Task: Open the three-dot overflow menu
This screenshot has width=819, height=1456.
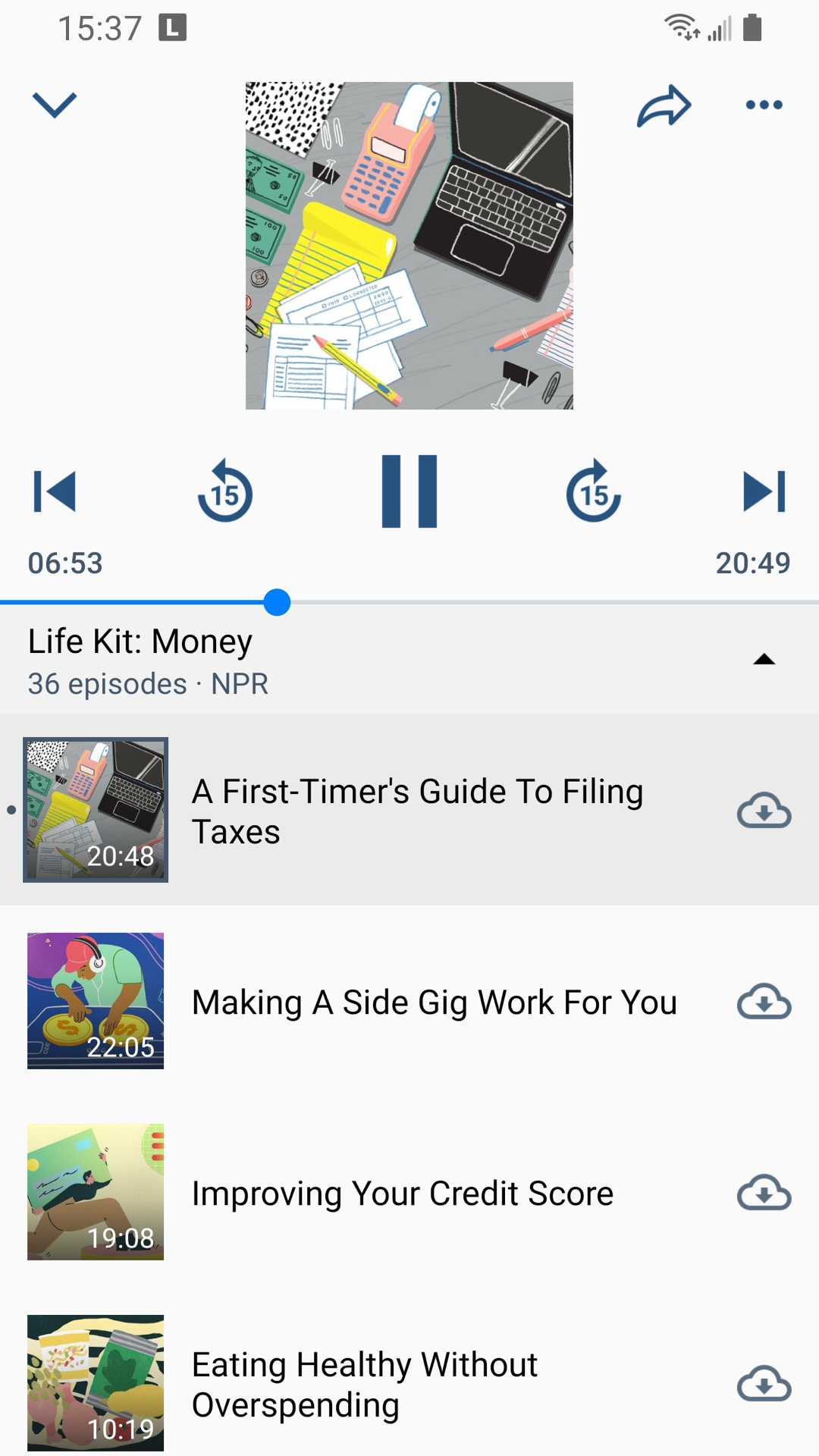Action: click(x=764, y=105)
